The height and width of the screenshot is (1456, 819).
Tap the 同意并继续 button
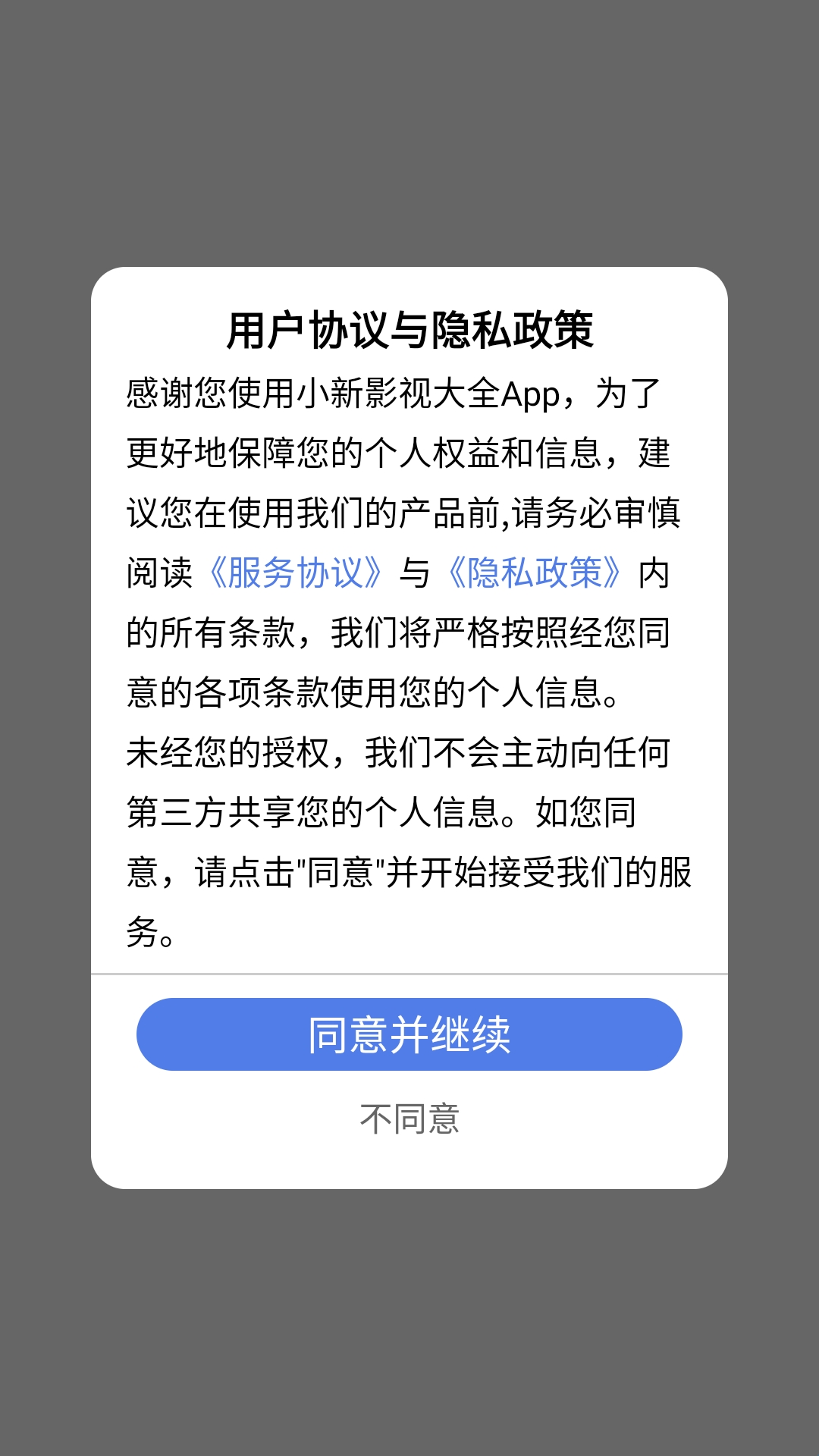[x=409, y=1034]
